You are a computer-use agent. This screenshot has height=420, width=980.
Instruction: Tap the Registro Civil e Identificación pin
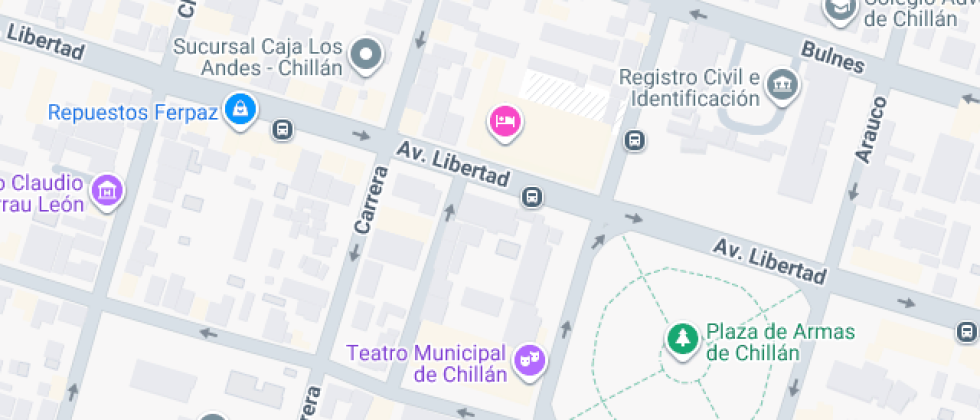[782, 86]
